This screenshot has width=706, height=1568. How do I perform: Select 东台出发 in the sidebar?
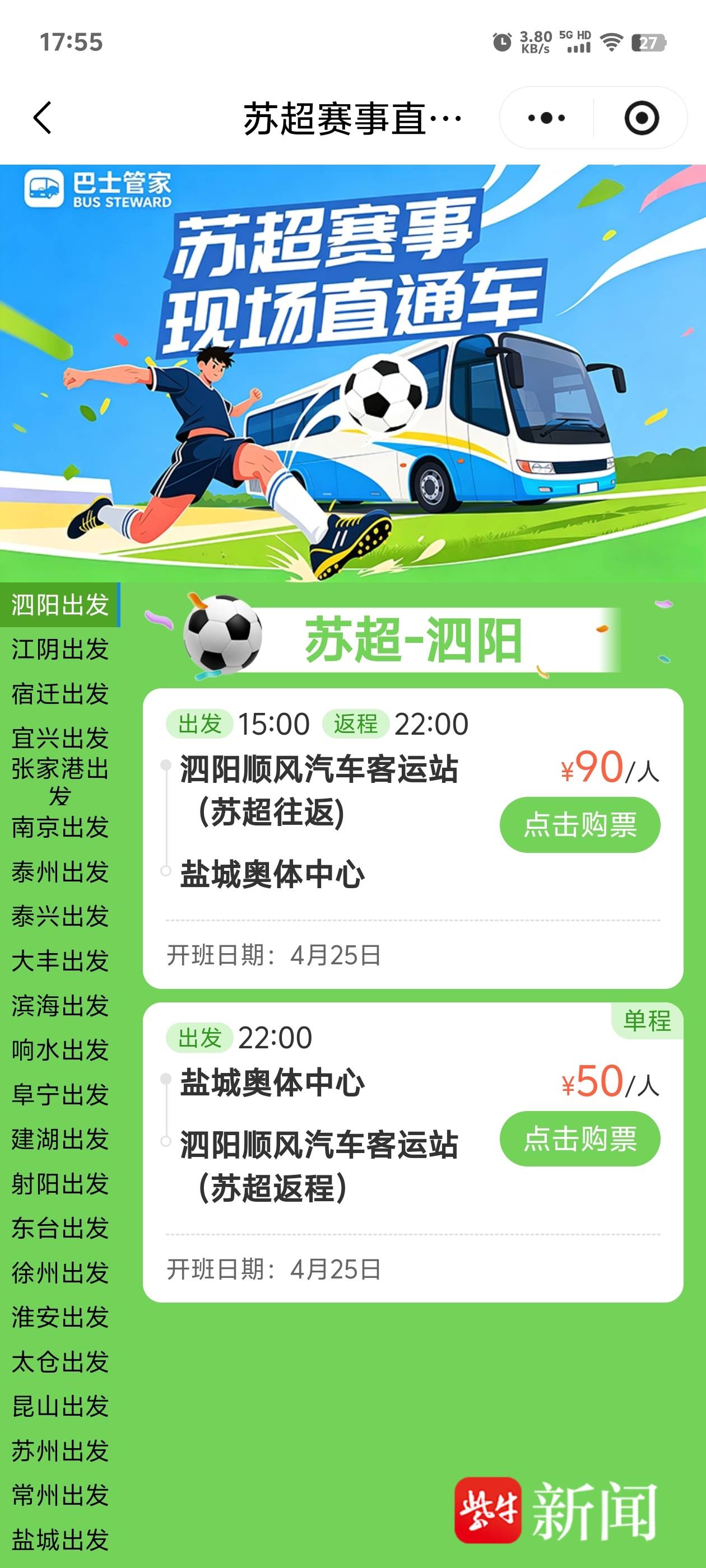click(x=60, y=1228)
